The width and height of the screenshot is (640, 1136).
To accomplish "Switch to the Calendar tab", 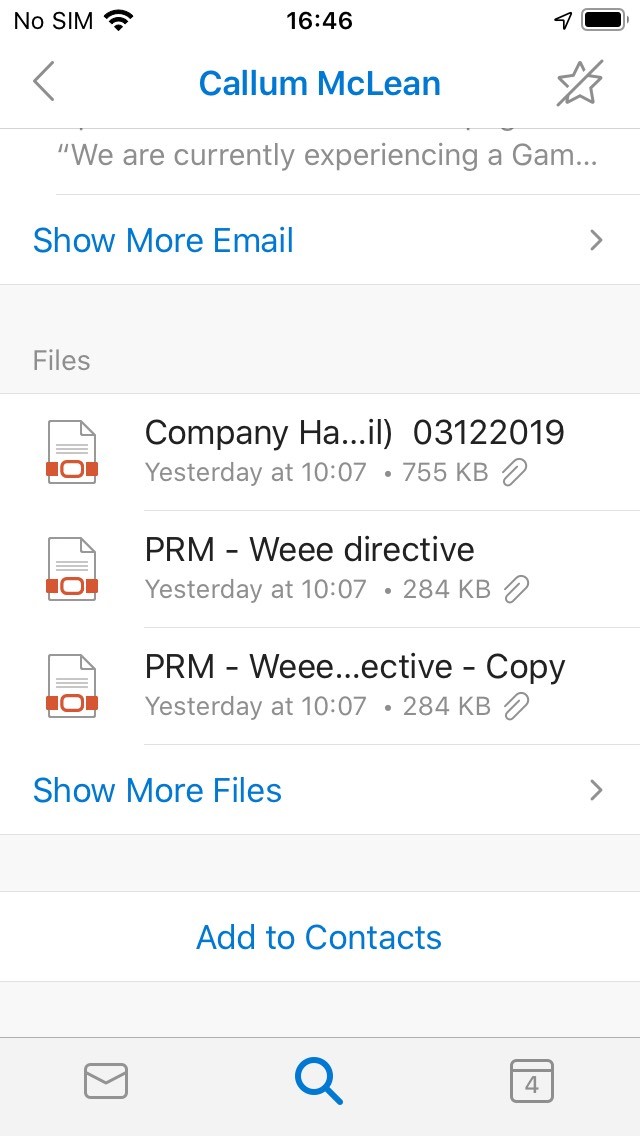I will [531, 1081].
